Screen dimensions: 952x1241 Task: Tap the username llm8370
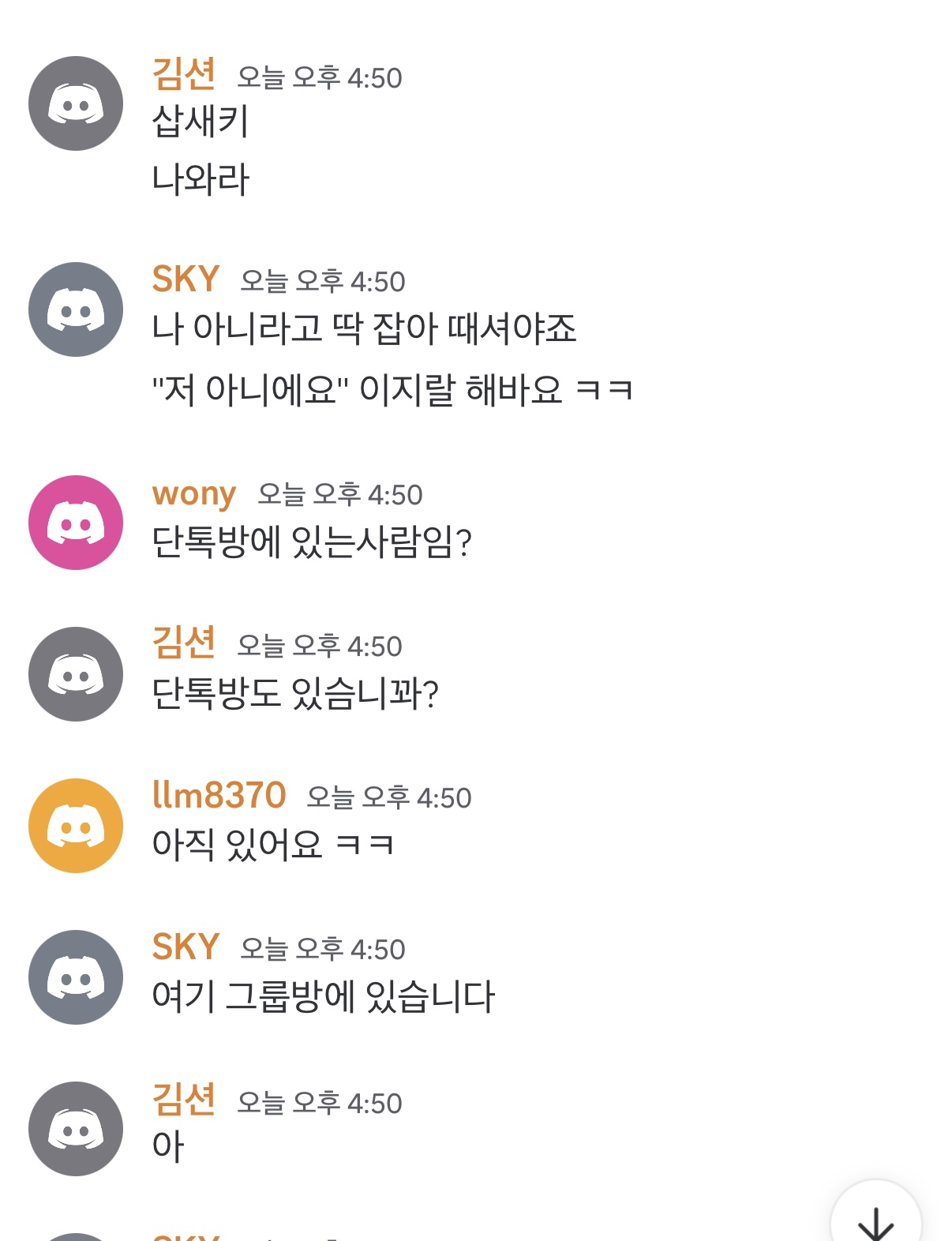click(x=219, y=795)
